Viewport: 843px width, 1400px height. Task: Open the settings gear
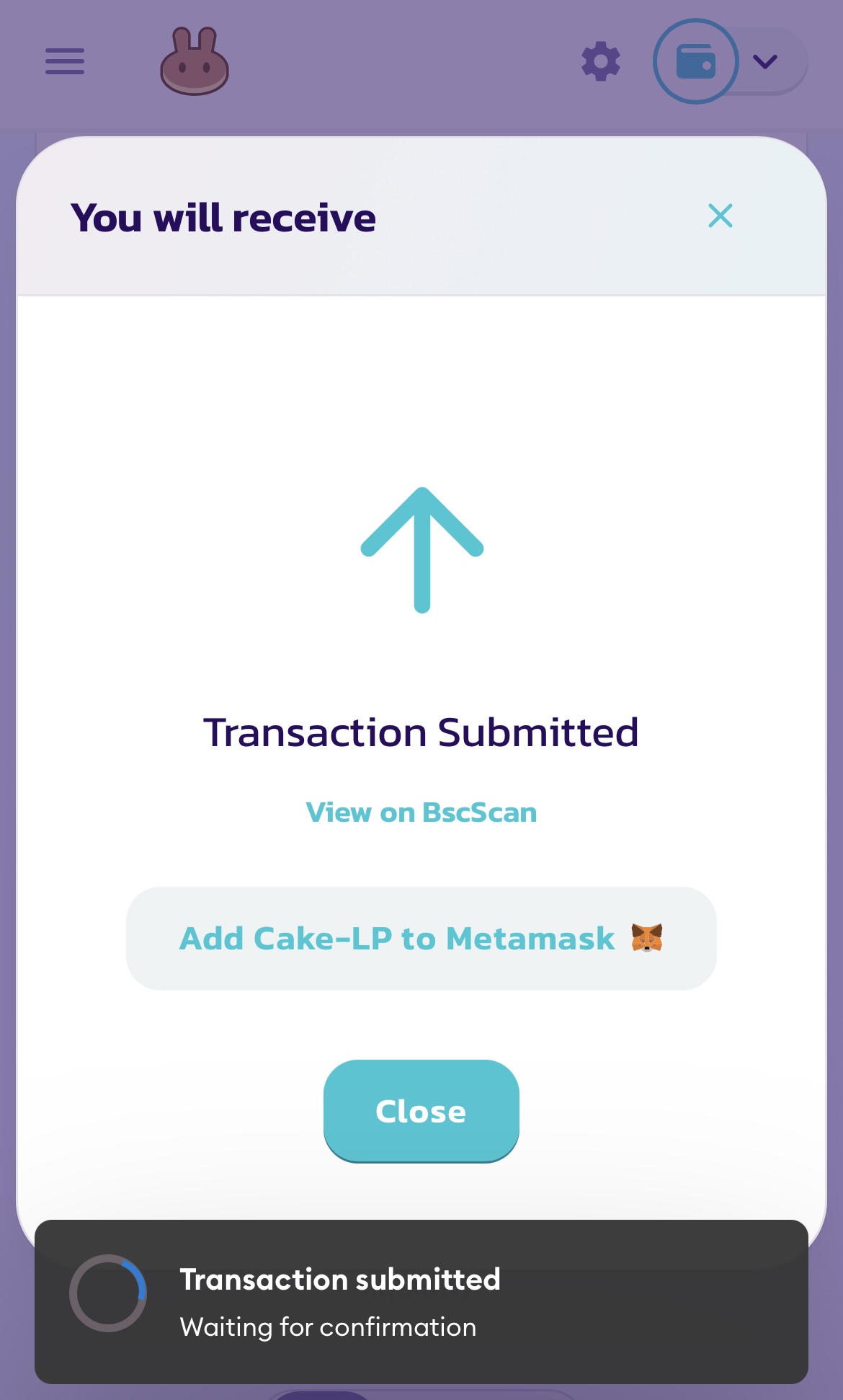[x=601, y=61]
